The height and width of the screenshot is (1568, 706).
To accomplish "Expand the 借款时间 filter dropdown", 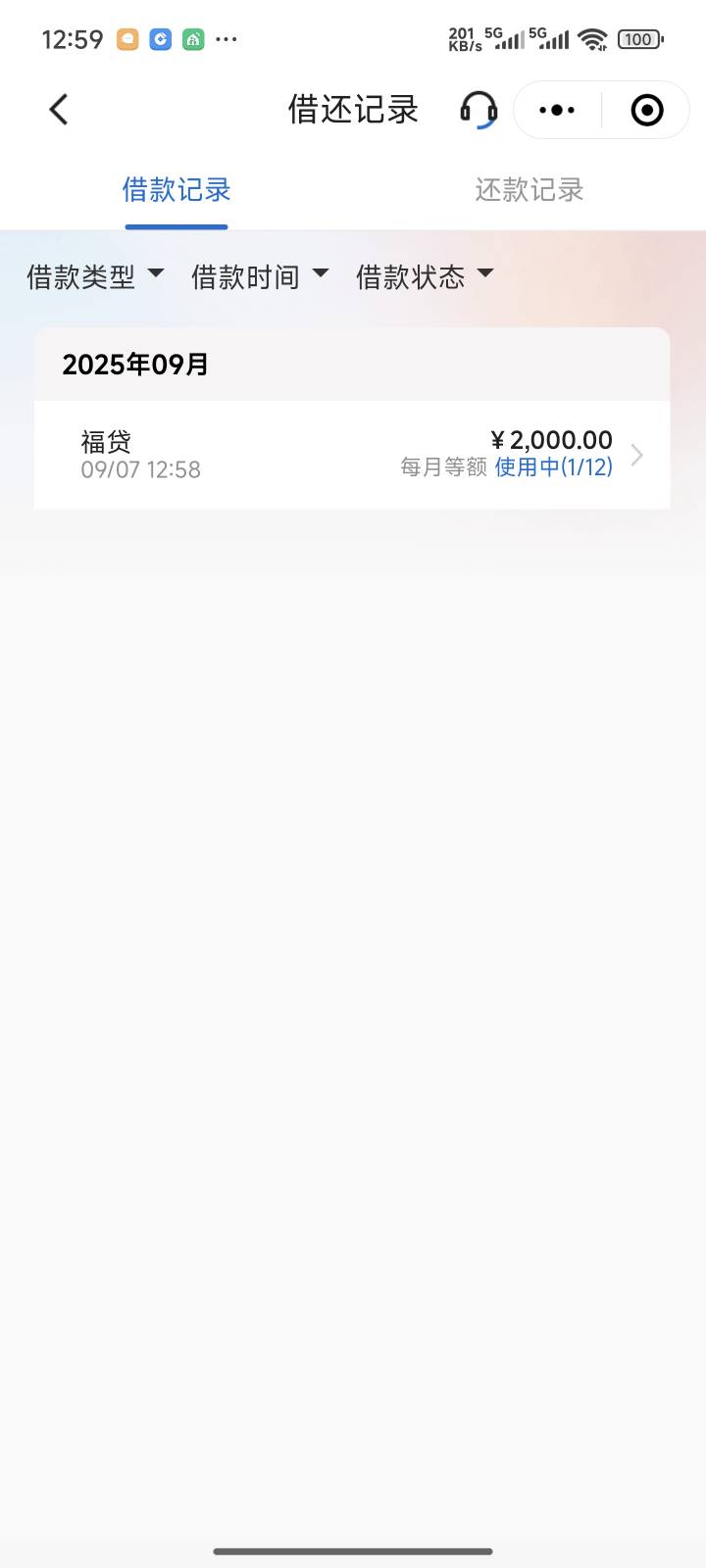I will tap(260, 276).
